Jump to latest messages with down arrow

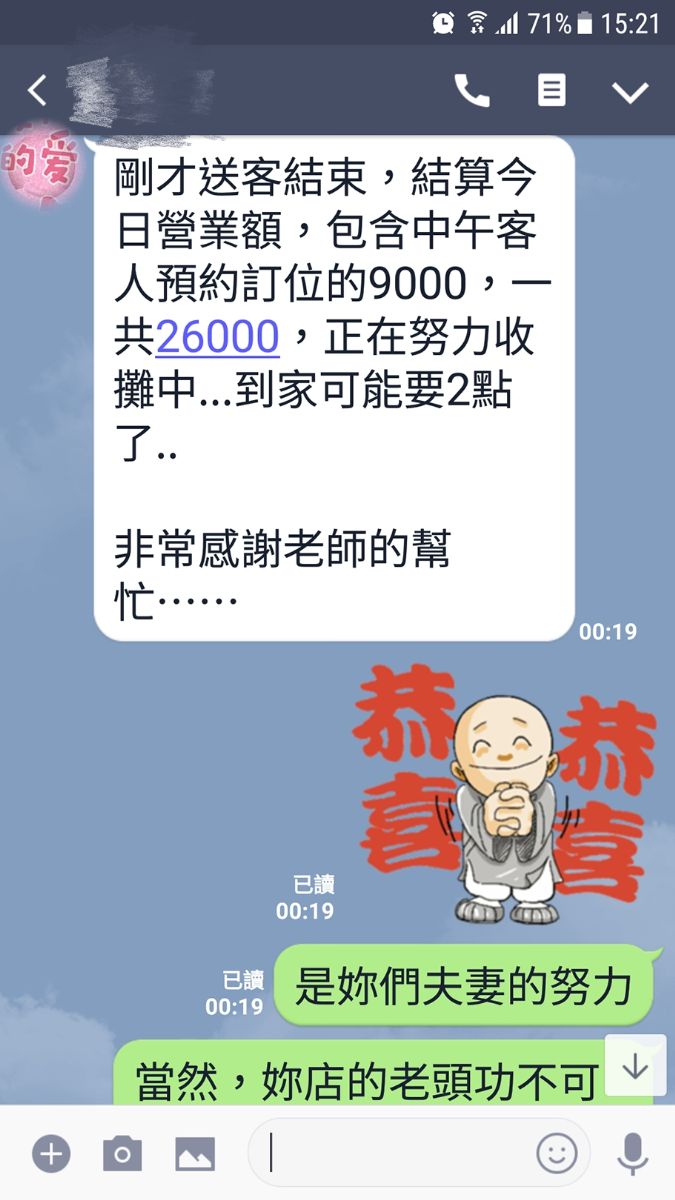pyautogui.click(x=636, y=1068)
